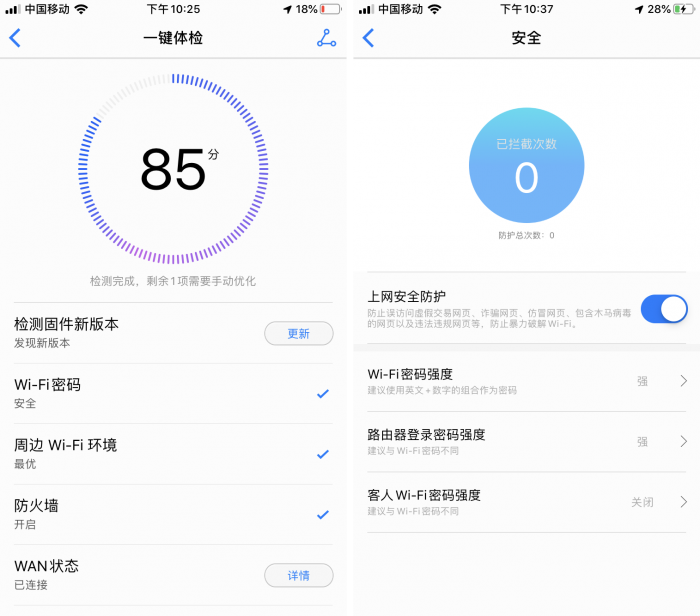Go back from the 安全 screen
Screen dimensions: 700x616
click(368, 39)
